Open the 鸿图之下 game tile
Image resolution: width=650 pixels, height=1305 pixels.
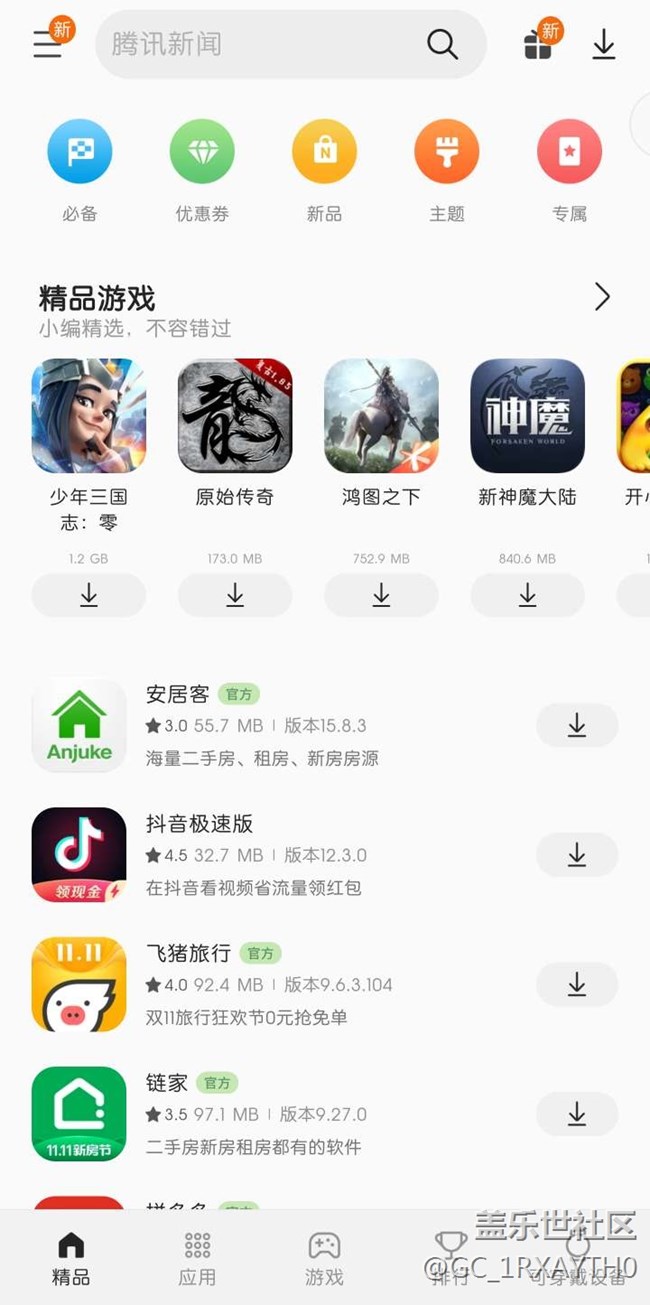(x=381, y=416)
